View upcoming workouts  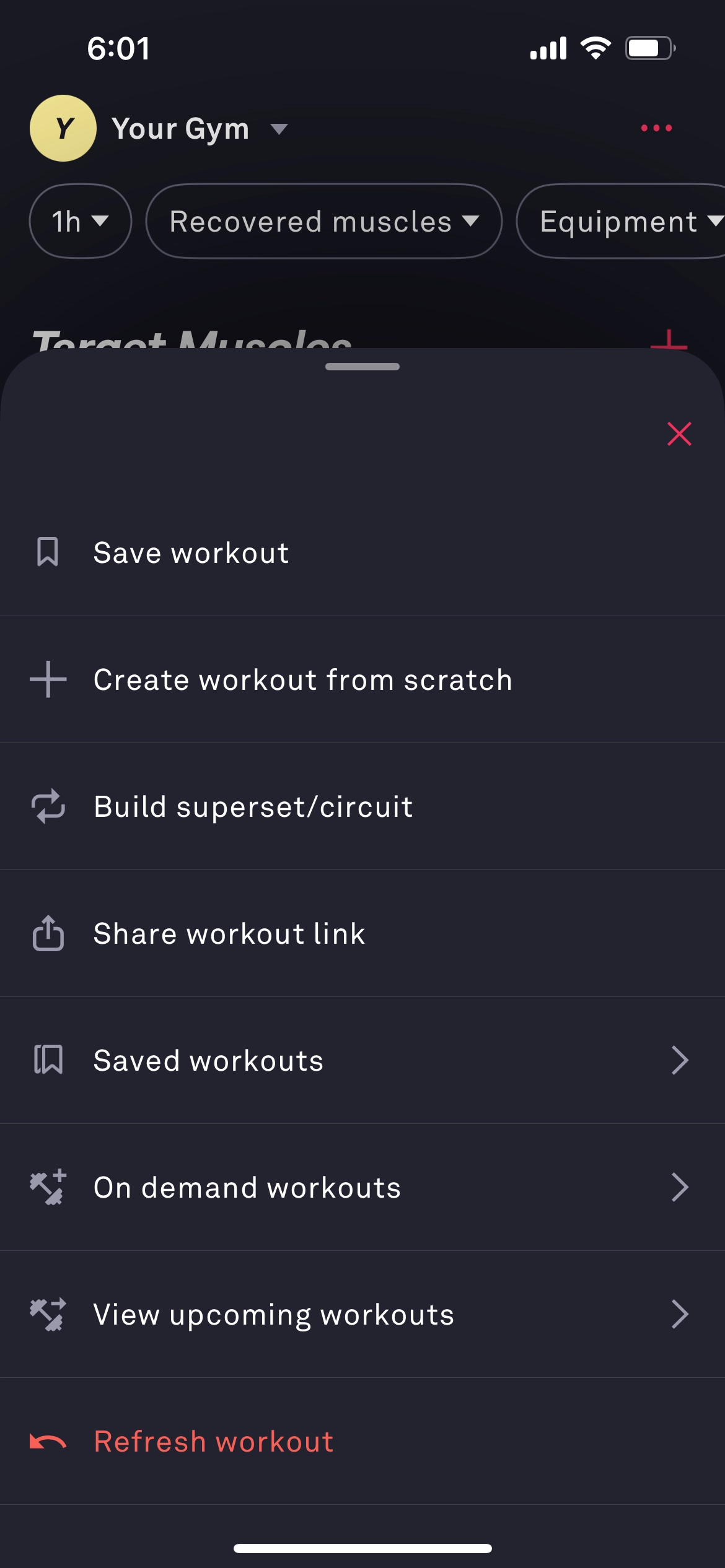coord(362,1314)
